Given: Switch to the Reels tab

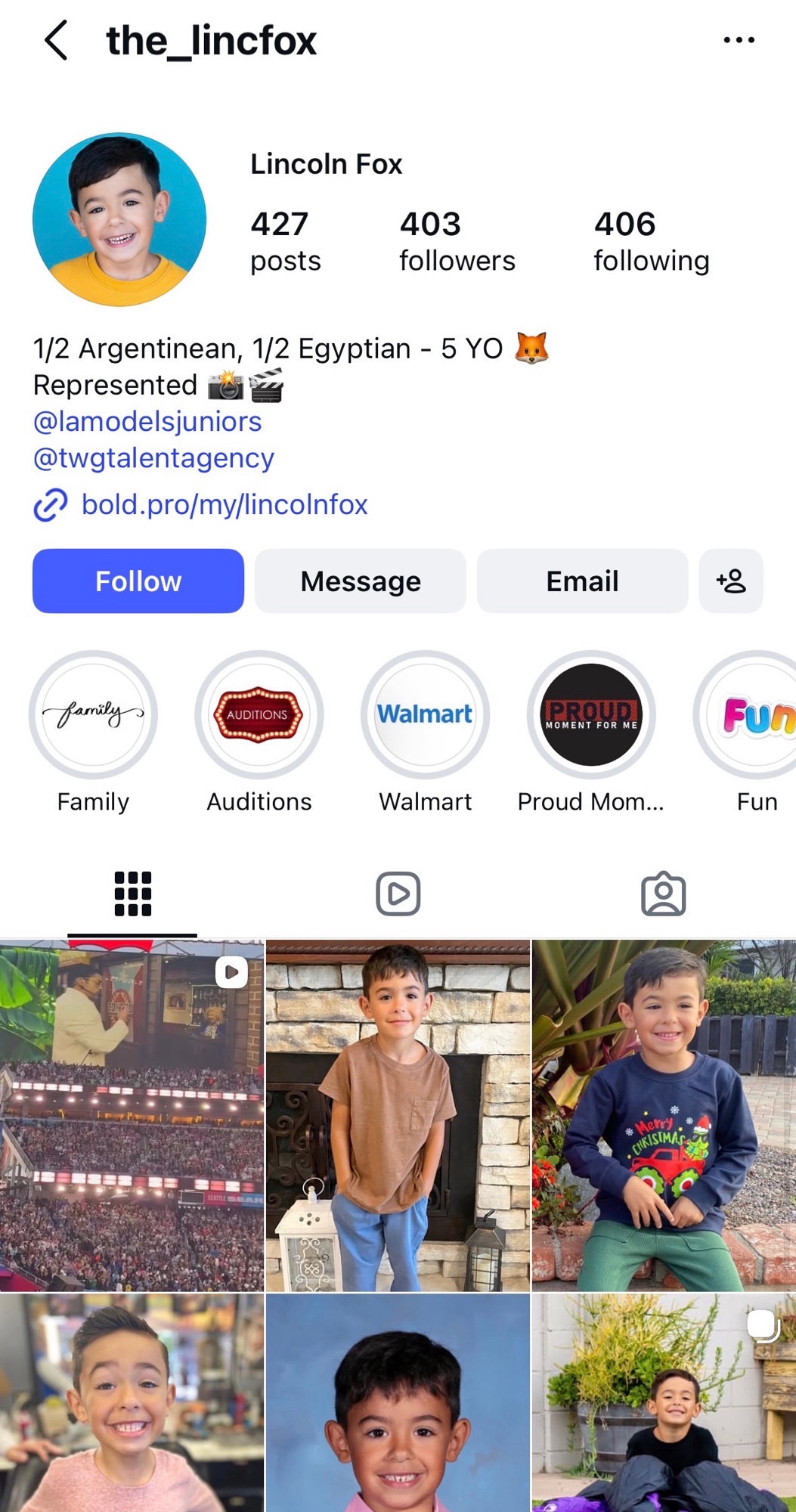Looking at the screenshot, I should pyautogui.click(x=398, y=894).
